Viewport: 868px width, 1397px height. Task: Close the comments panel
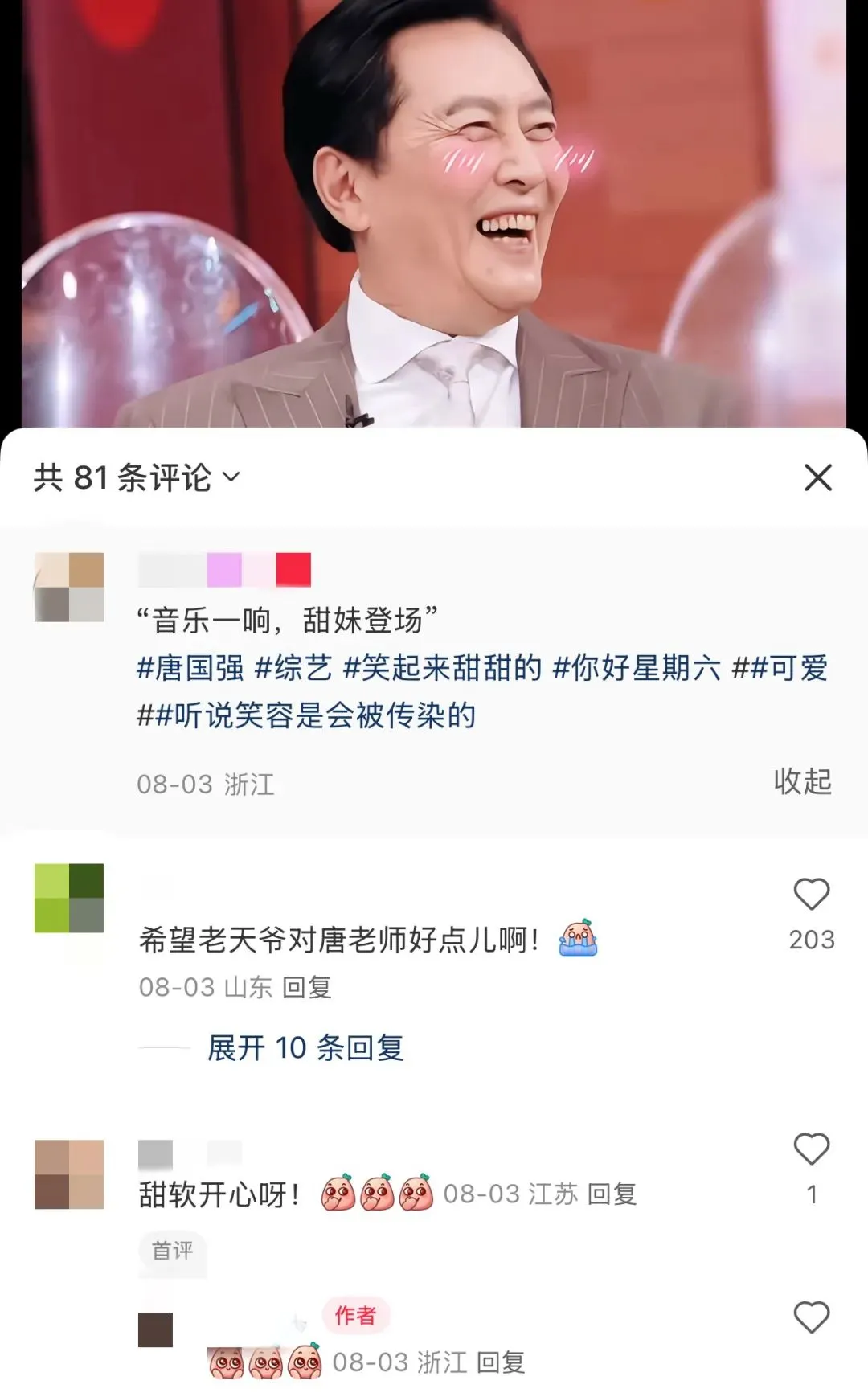coord(817,477)
